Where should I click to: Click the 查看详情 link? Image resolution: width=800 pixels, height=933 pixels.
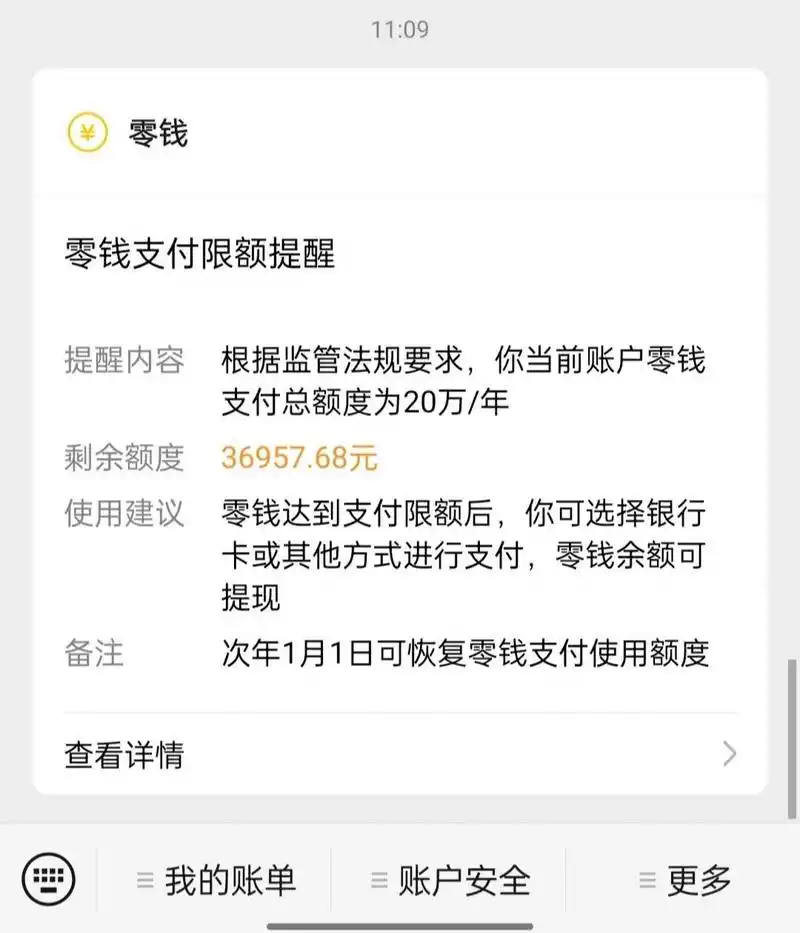123,757
